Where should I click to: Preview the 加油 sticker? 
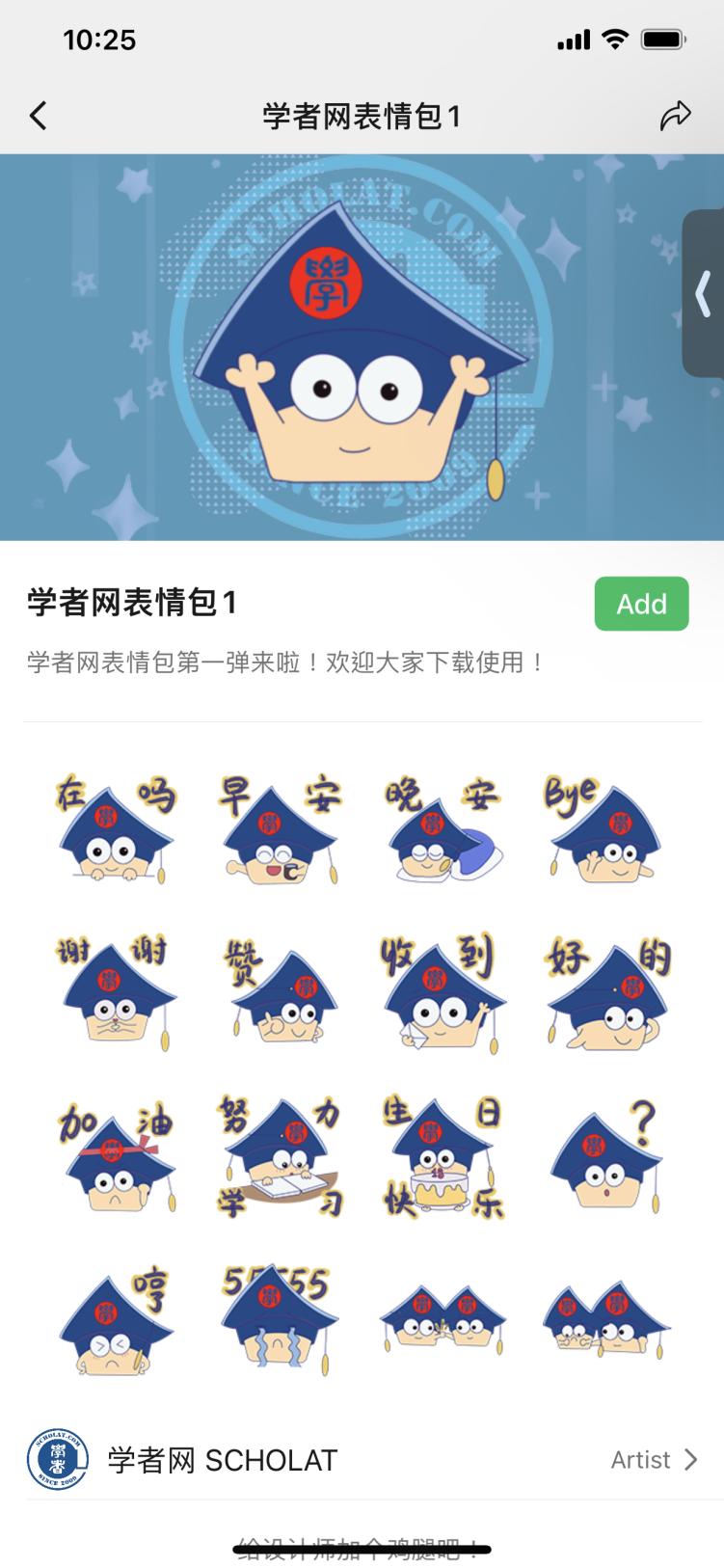click(x=117, y=1155)
